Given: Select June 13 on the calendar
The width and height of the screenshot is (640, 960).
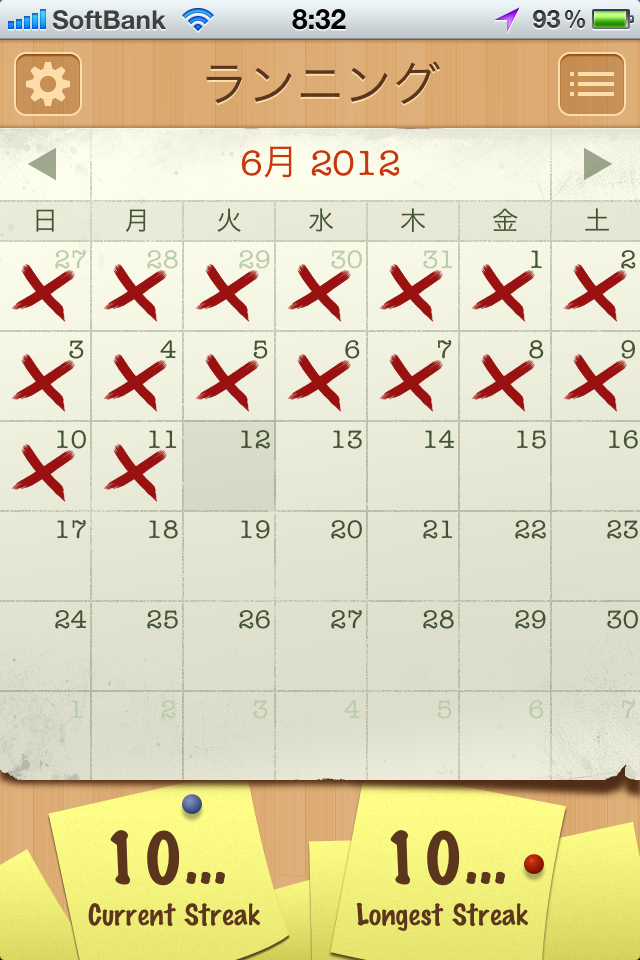Looking at the screenshot, I should 321,466.
